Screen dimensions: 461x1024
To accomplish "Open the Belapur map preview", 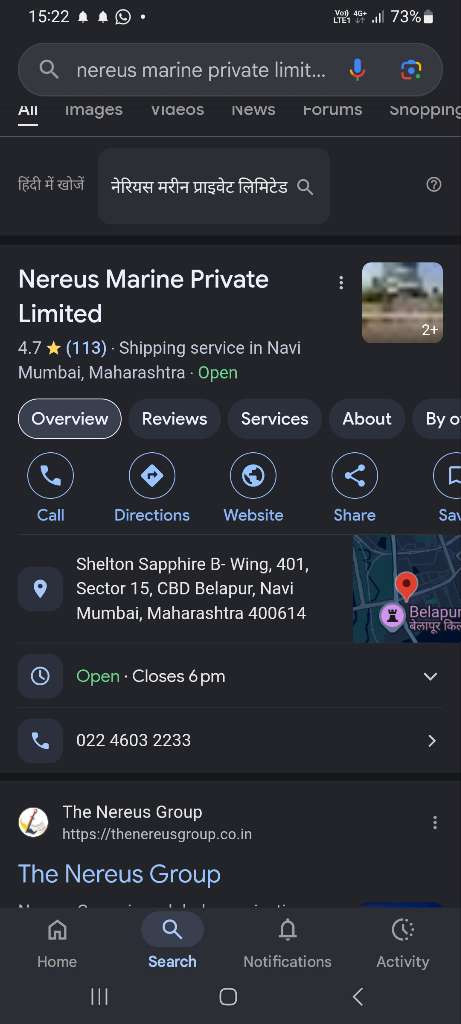I will click(407, 588).
